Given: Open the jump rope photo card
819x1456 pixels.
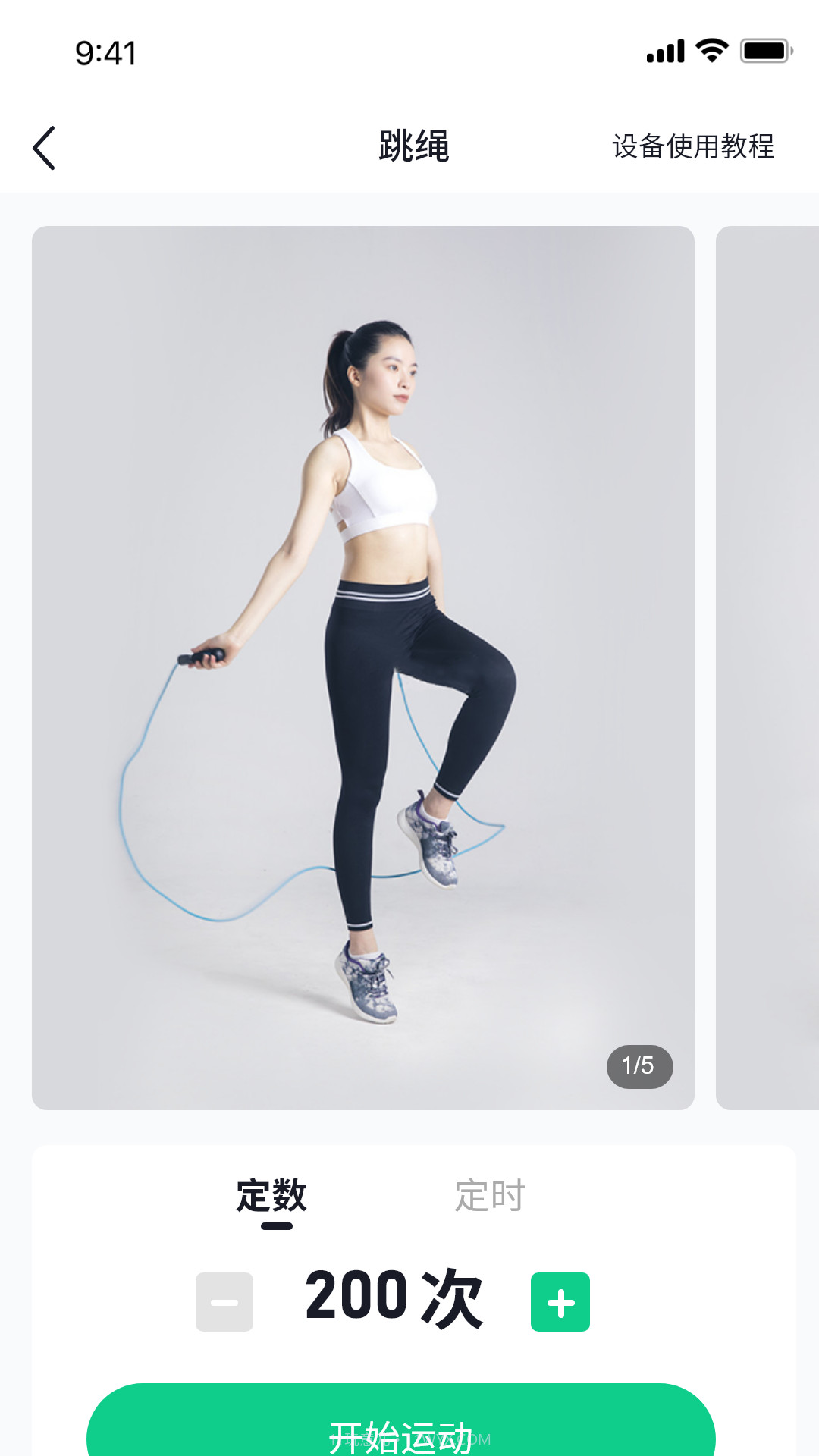Looking at the screenshot, I should point(362,667).
